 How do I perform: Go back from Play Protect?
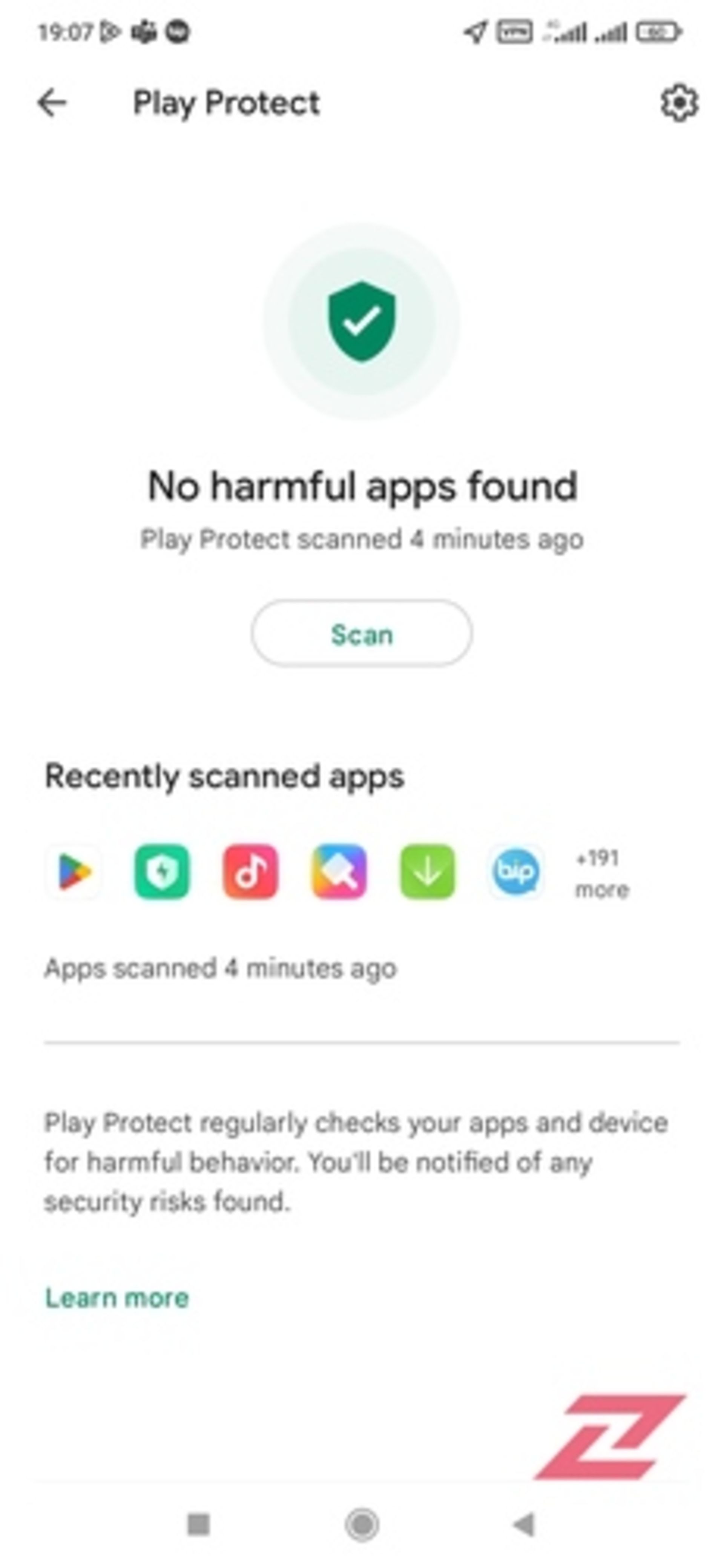[52, 103]
